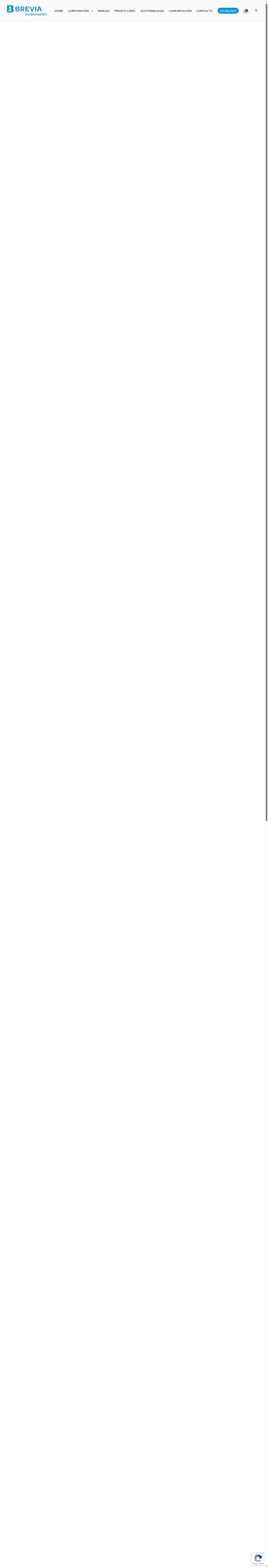This screenshot has width=268, height=1568.
Task: Visit the Private Label page
Action: click(x=125, y=11)
